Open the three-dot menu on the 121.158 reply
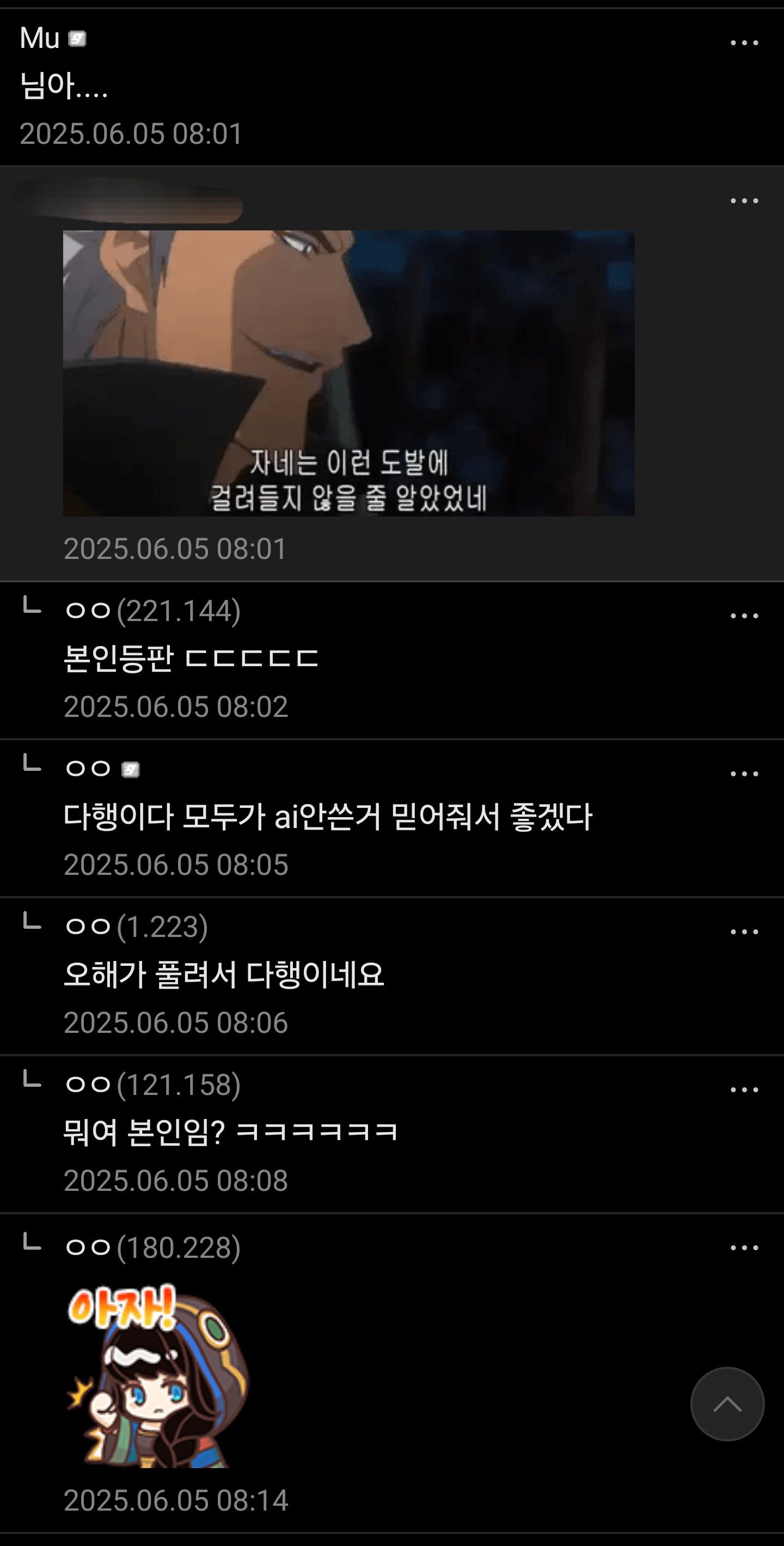Viewport: 784px width, 1546px height. 744,1089
